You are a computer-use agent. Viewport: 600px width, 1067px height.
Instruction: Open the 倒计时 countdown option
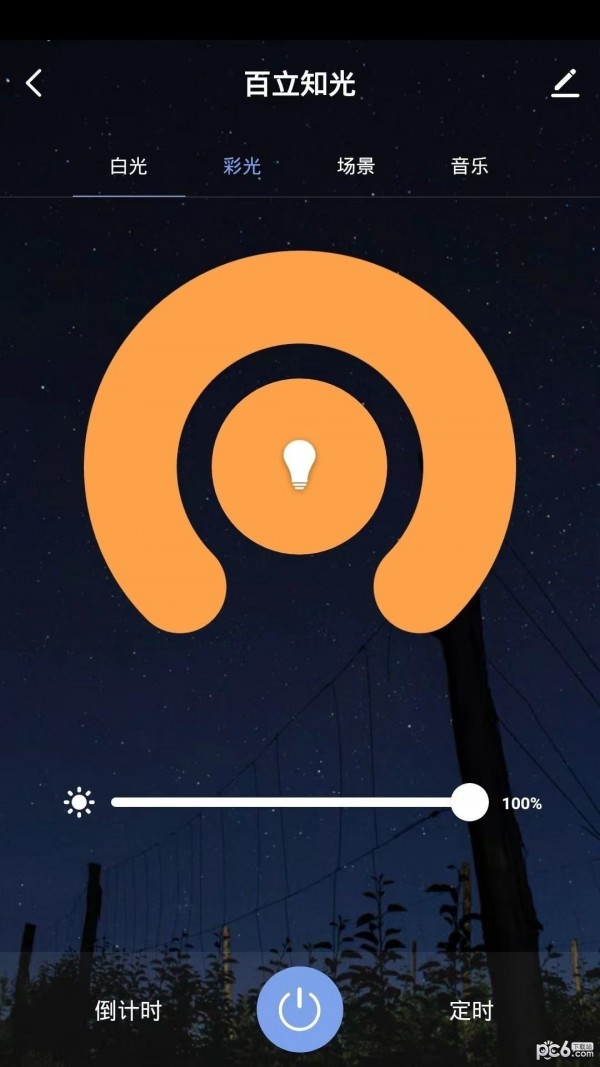tap(128, 1010)
